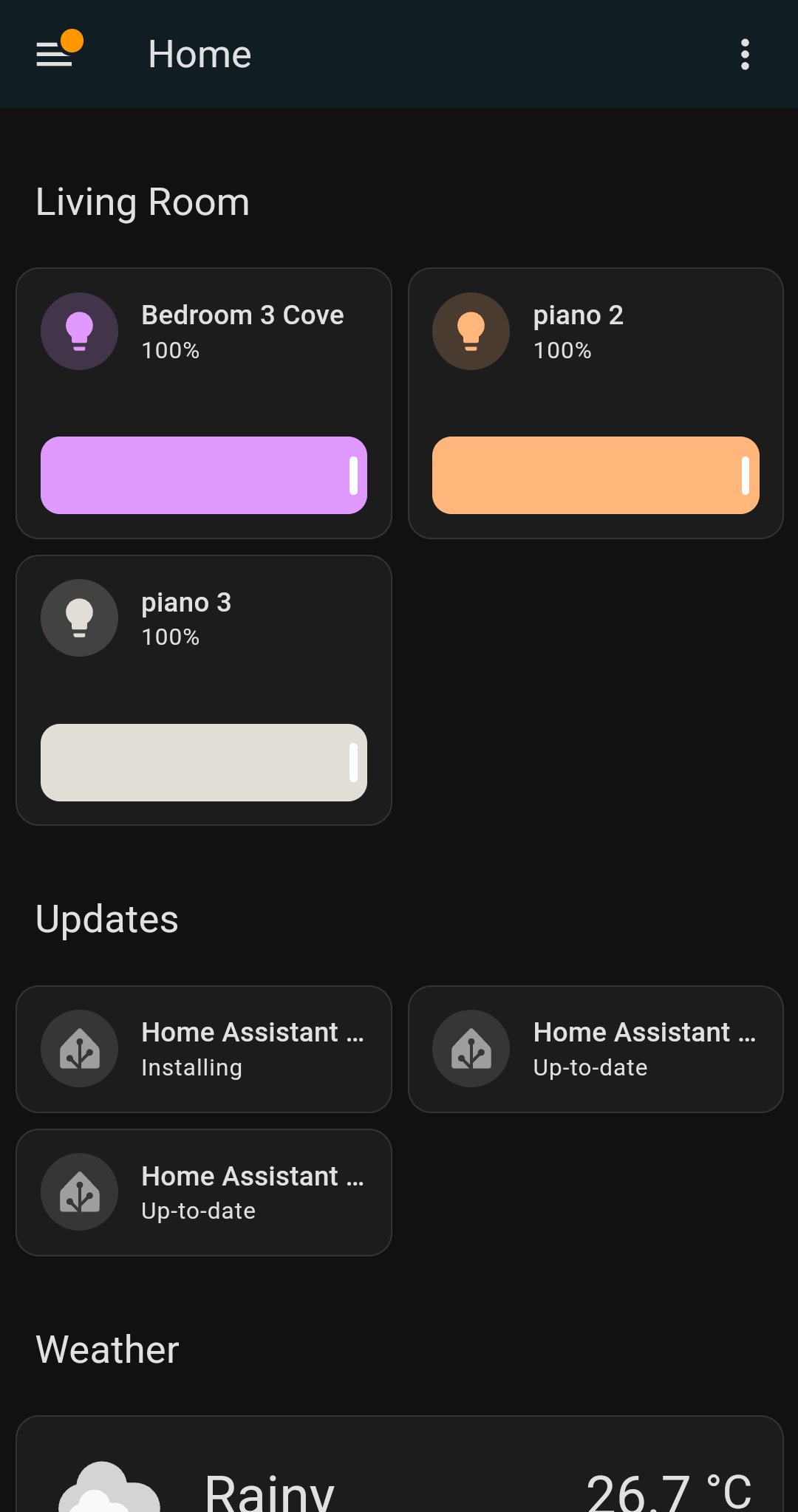Screen dimensions: 798x1512
Task: Open Bedroom 3 Cove light details
Action: click(242, 331)
